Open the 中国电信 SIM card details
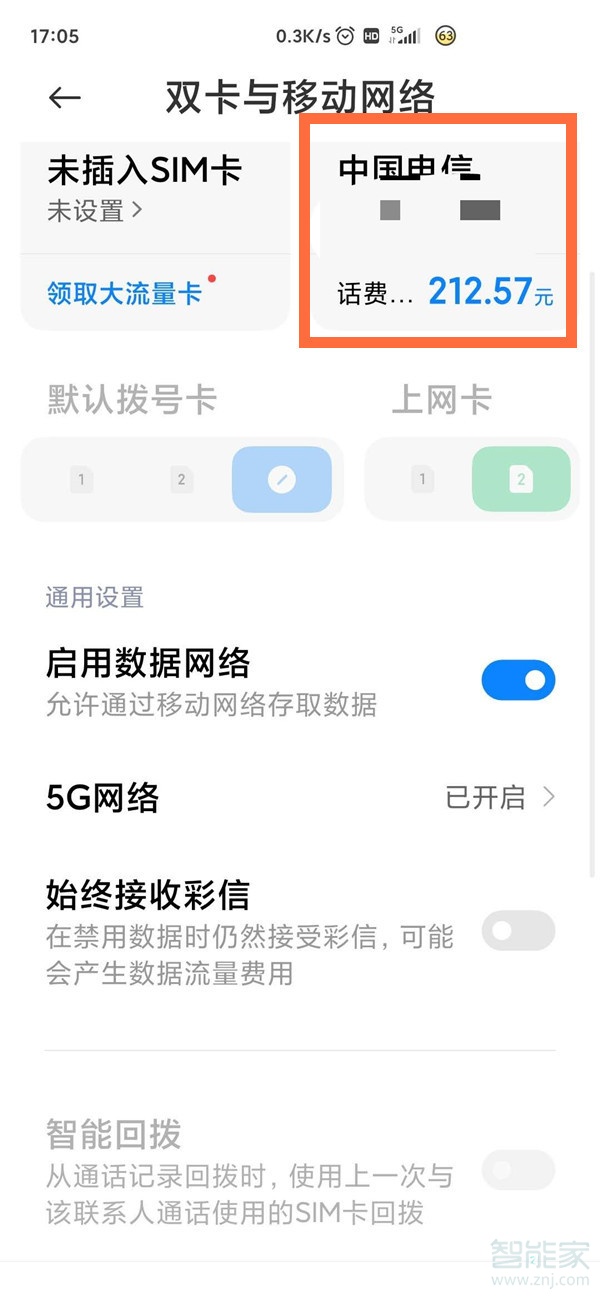The width and height of the screenshot is (600, 1299). [437, 230]
